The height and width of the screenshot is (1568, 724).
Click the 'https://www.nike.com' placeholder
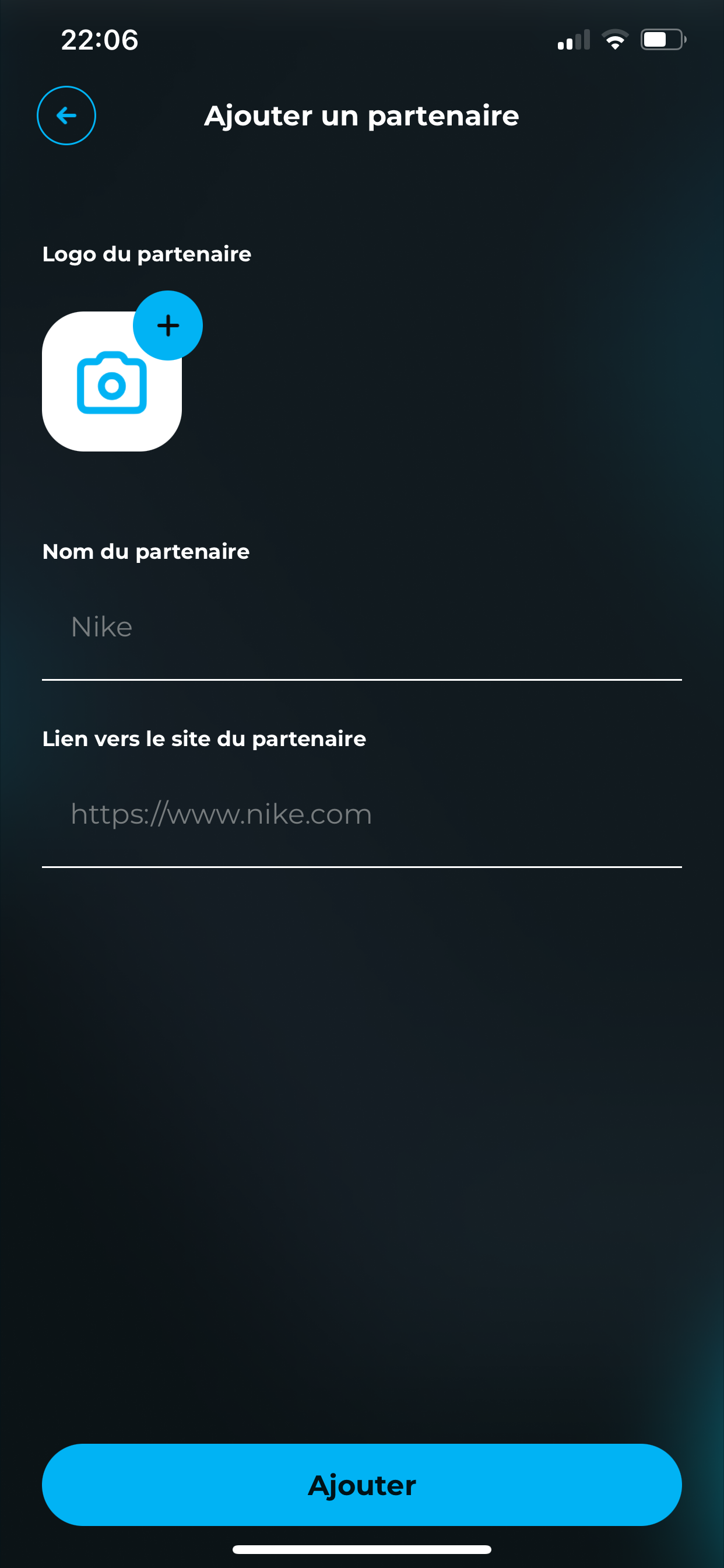click(x=220, y=814)
